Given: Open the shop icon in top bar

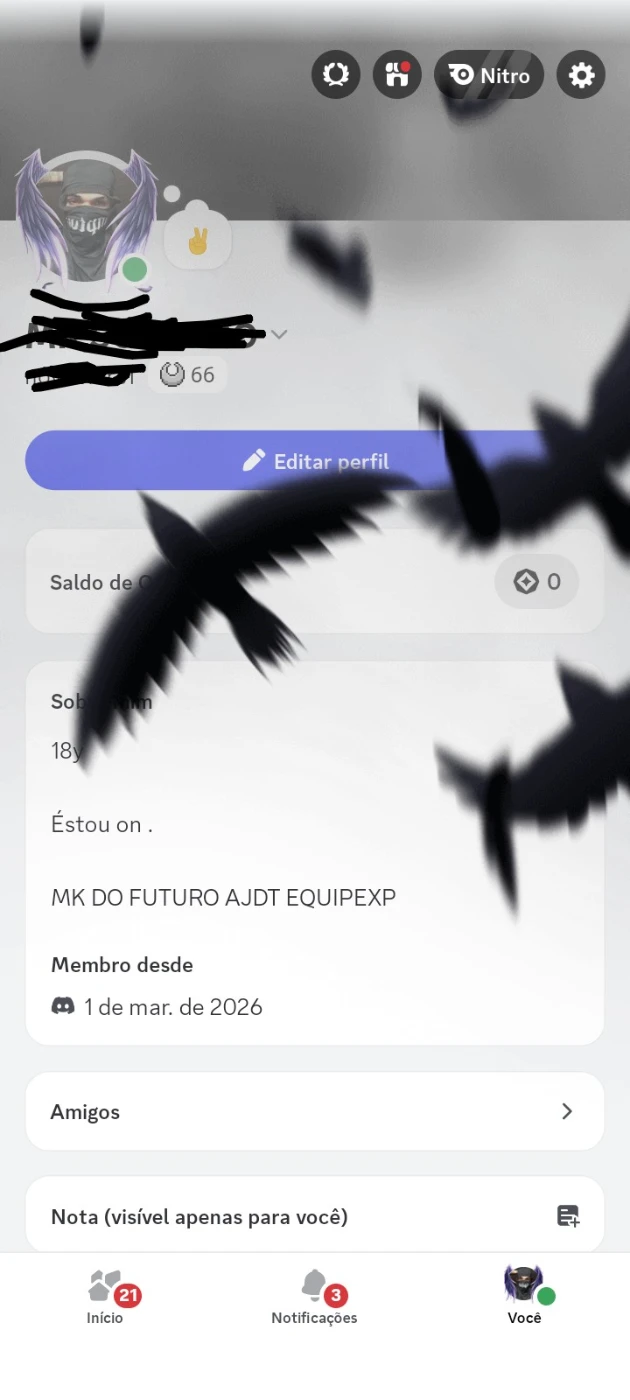Looking at the screenshot, I should pos(397,75).
